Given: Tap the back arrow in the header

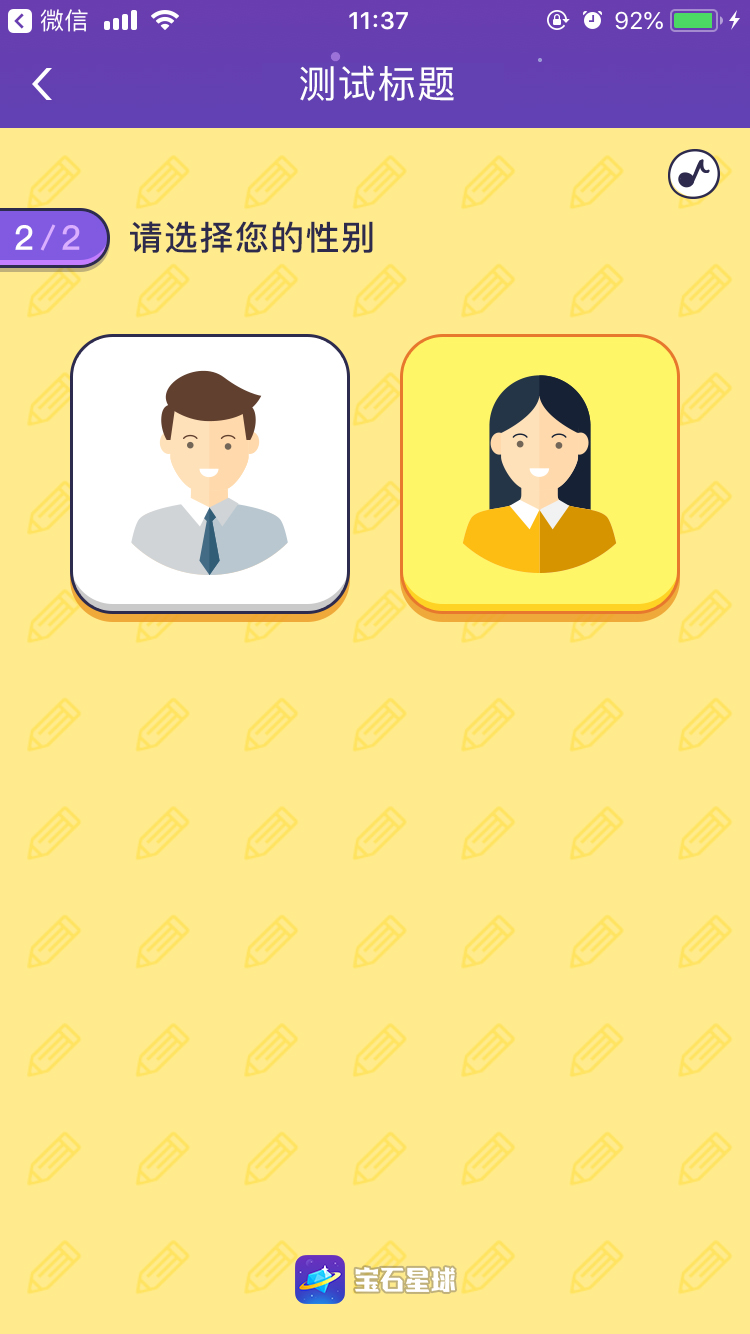Looking at the screenshot, I should [42, 84].
